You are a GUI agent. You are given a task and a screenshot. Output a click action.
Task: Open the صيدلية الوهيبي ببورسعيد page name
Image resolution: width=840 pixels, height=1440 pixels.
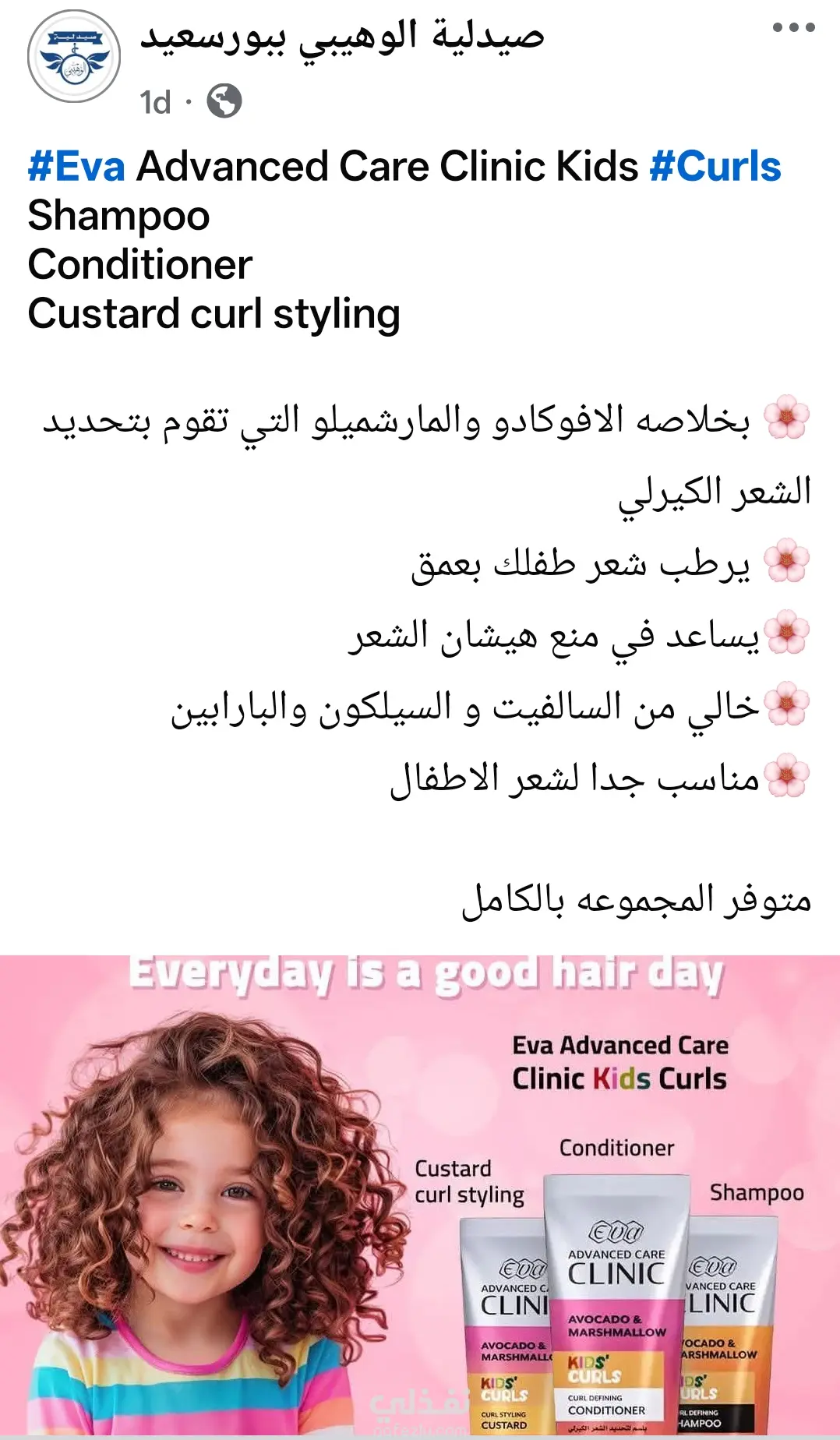pyautogui.click(x=342, y=37)
